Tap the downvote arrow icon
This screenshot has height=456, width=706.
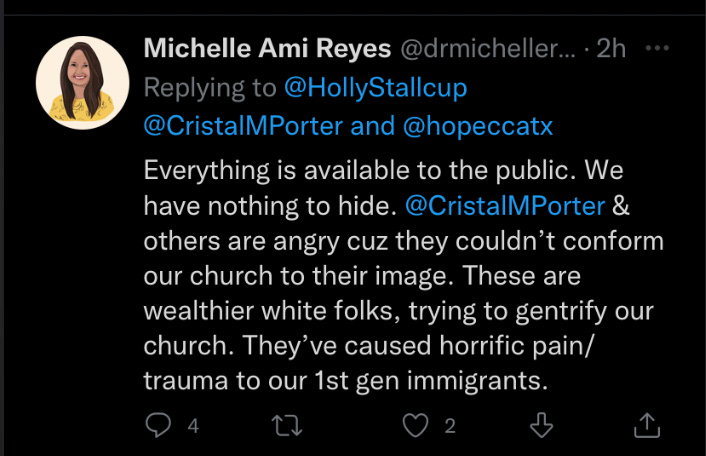[x=541, y=425]
